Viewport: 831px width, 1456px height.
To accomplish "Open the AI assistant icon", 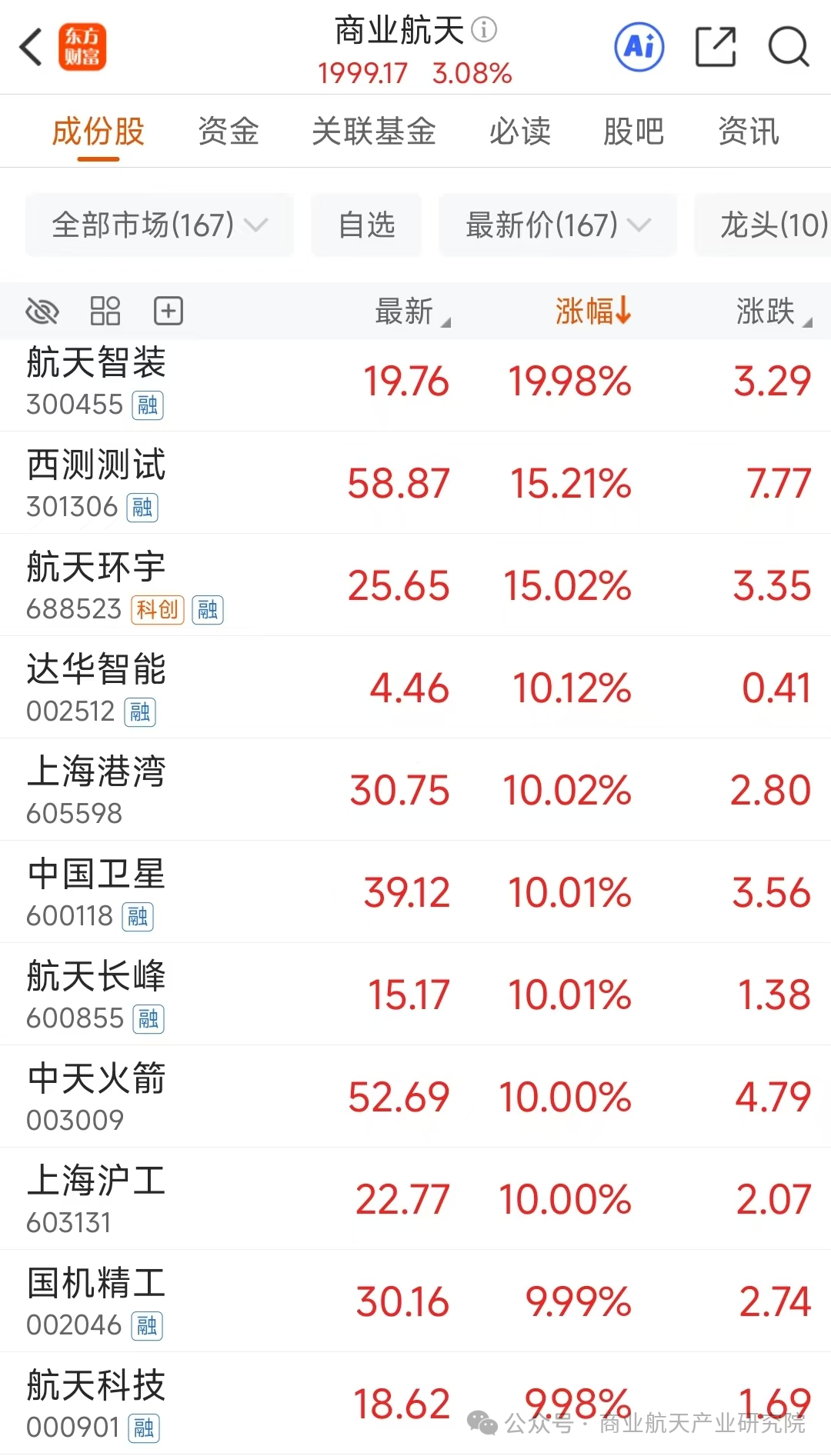I will point(639,47).
